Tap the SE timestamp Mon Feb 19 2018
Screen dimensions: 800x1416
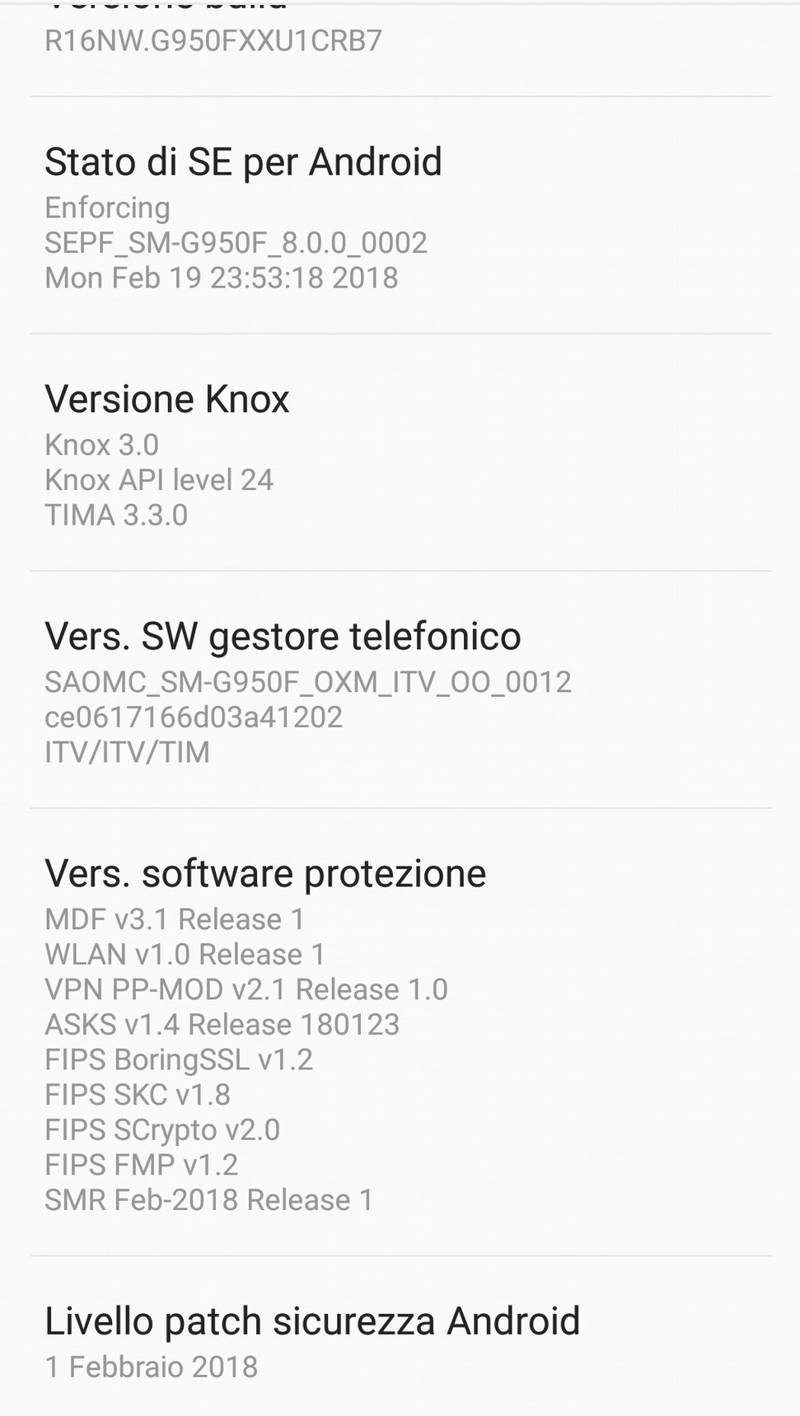[x=220, y=277]
